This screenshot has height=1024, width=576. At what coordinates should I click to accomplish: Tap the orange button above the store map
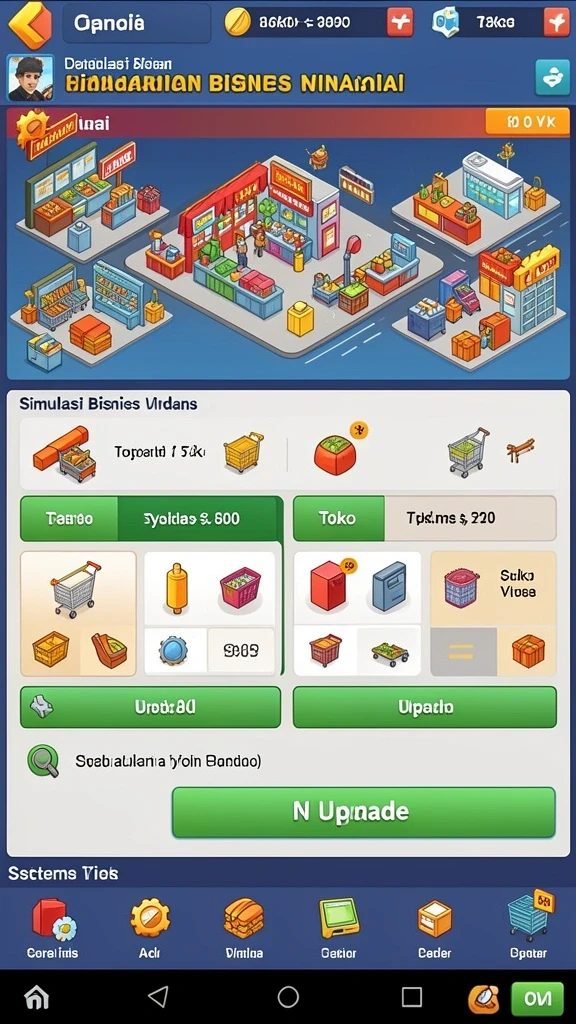pyautogui.click(x=527, y=121)
